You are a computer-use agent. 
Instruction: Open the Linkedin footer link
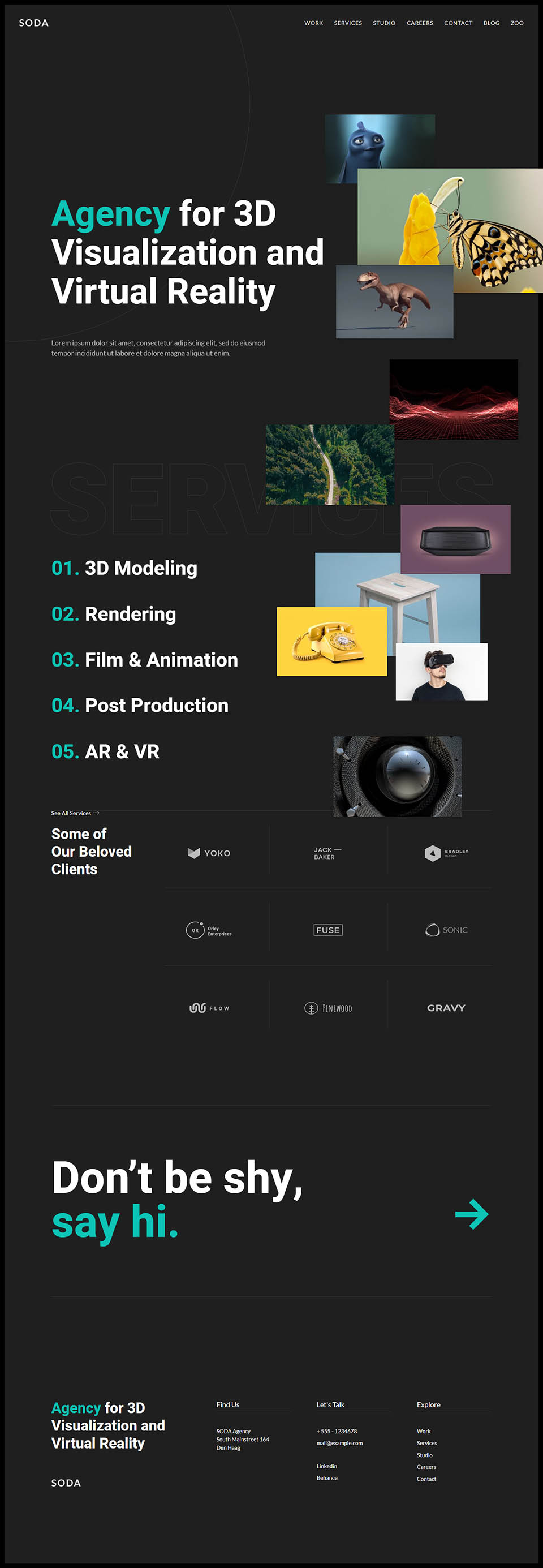click(326, 1466)
